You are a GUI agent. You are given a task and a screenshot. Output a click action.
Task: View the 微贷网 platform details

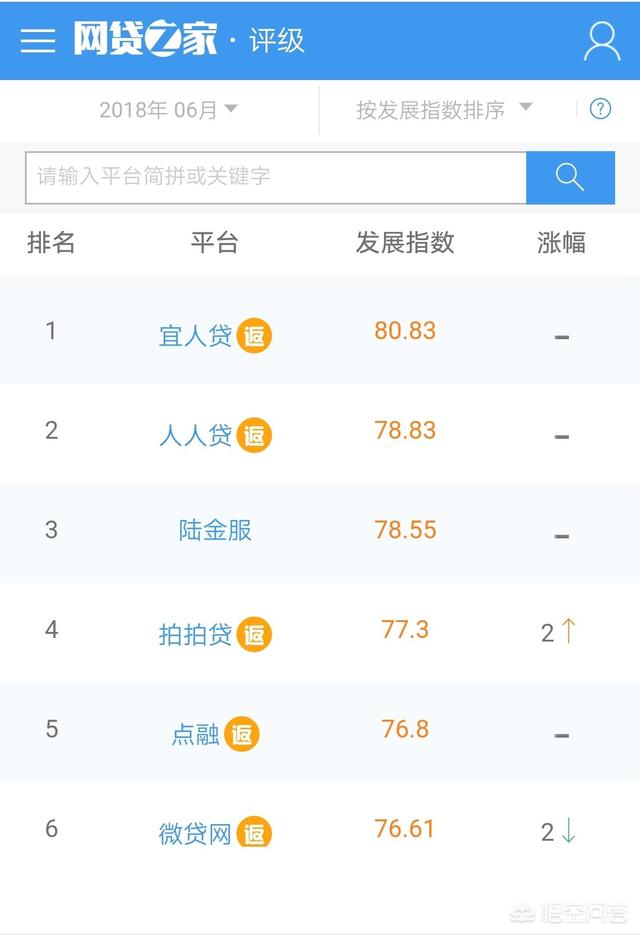coord(196,833)
